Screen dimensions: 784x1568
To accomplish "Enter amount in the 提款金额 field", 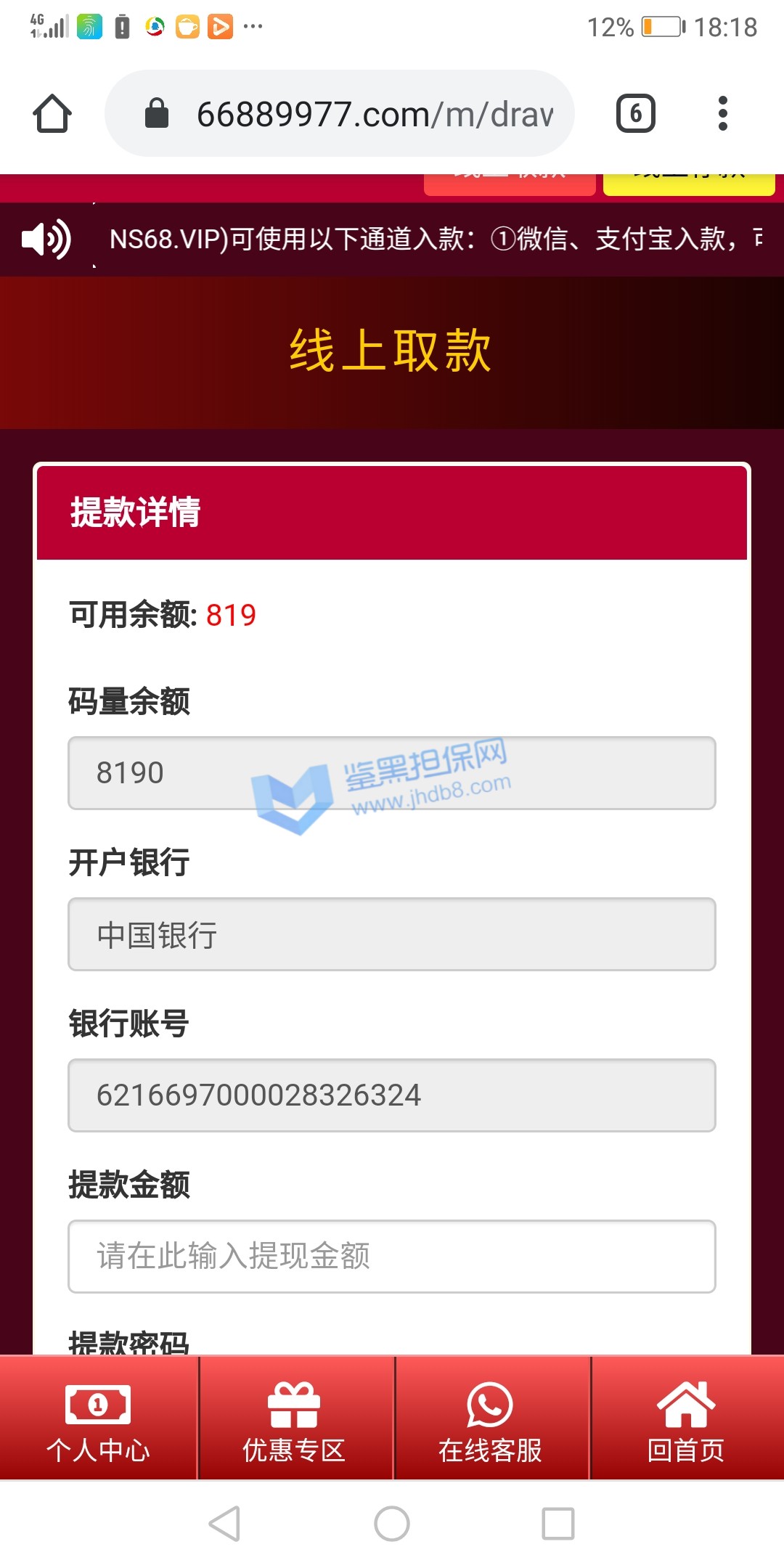I will [392, 1256].
